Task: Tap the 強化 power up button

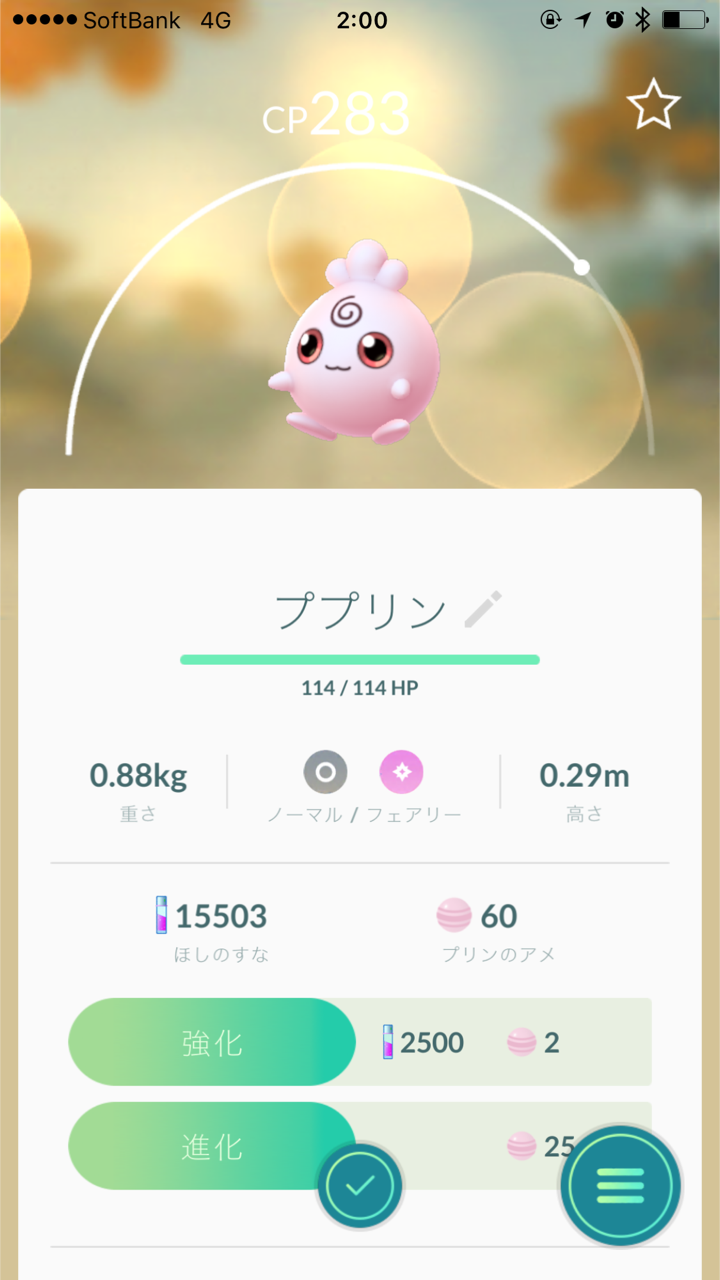Action: pos(212,1042)
